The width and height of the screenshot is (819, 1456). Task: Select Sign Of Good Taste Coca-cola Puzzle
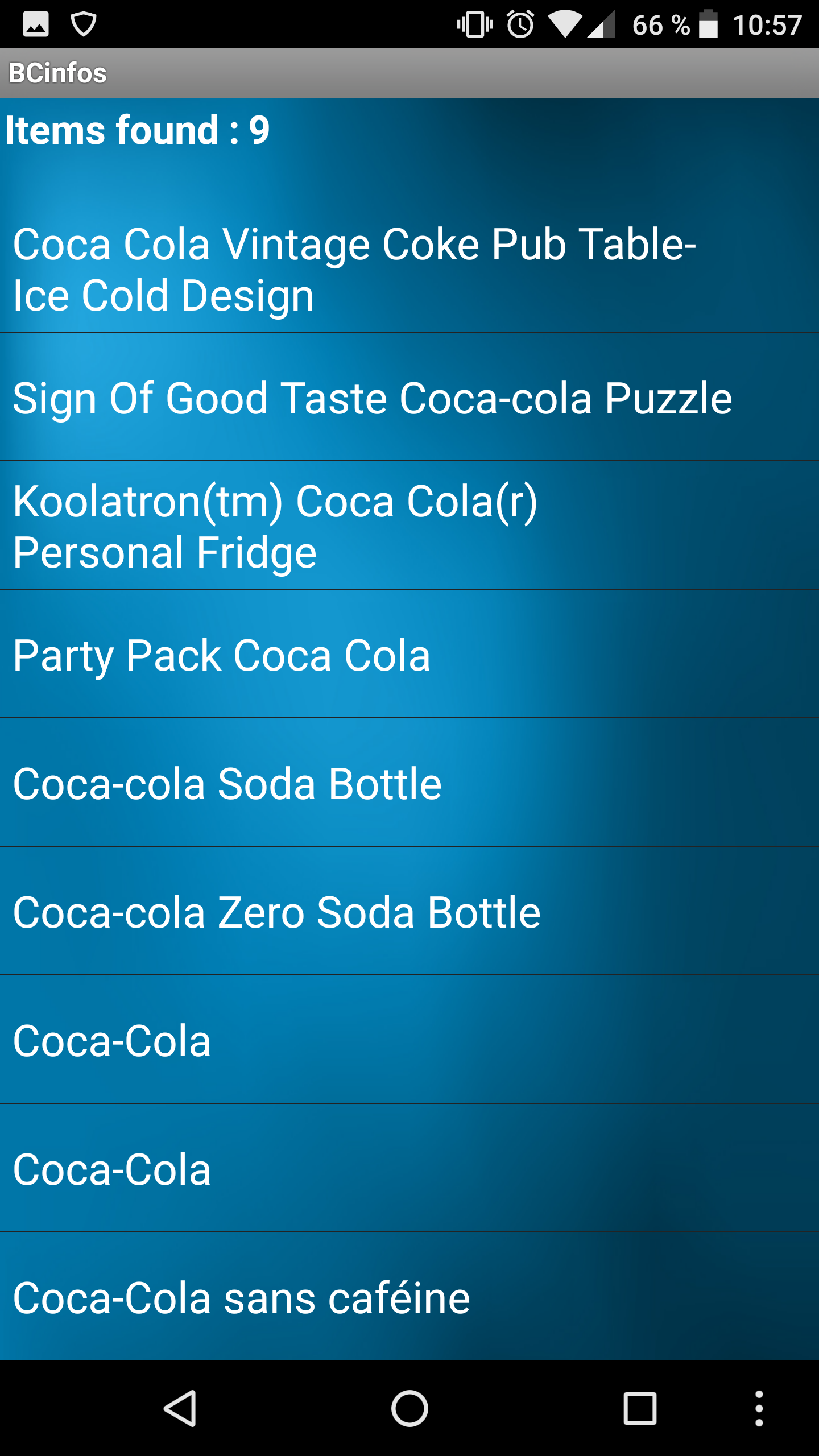(x=409, y=397)
